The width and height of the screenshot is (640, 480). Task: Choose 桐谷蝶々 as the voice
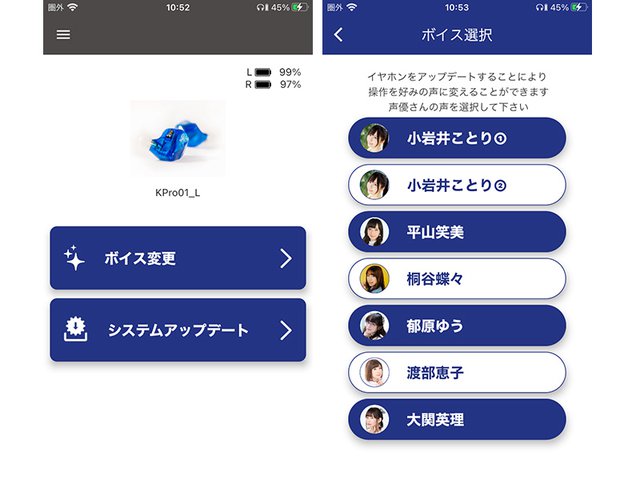(x=457, y=279)
